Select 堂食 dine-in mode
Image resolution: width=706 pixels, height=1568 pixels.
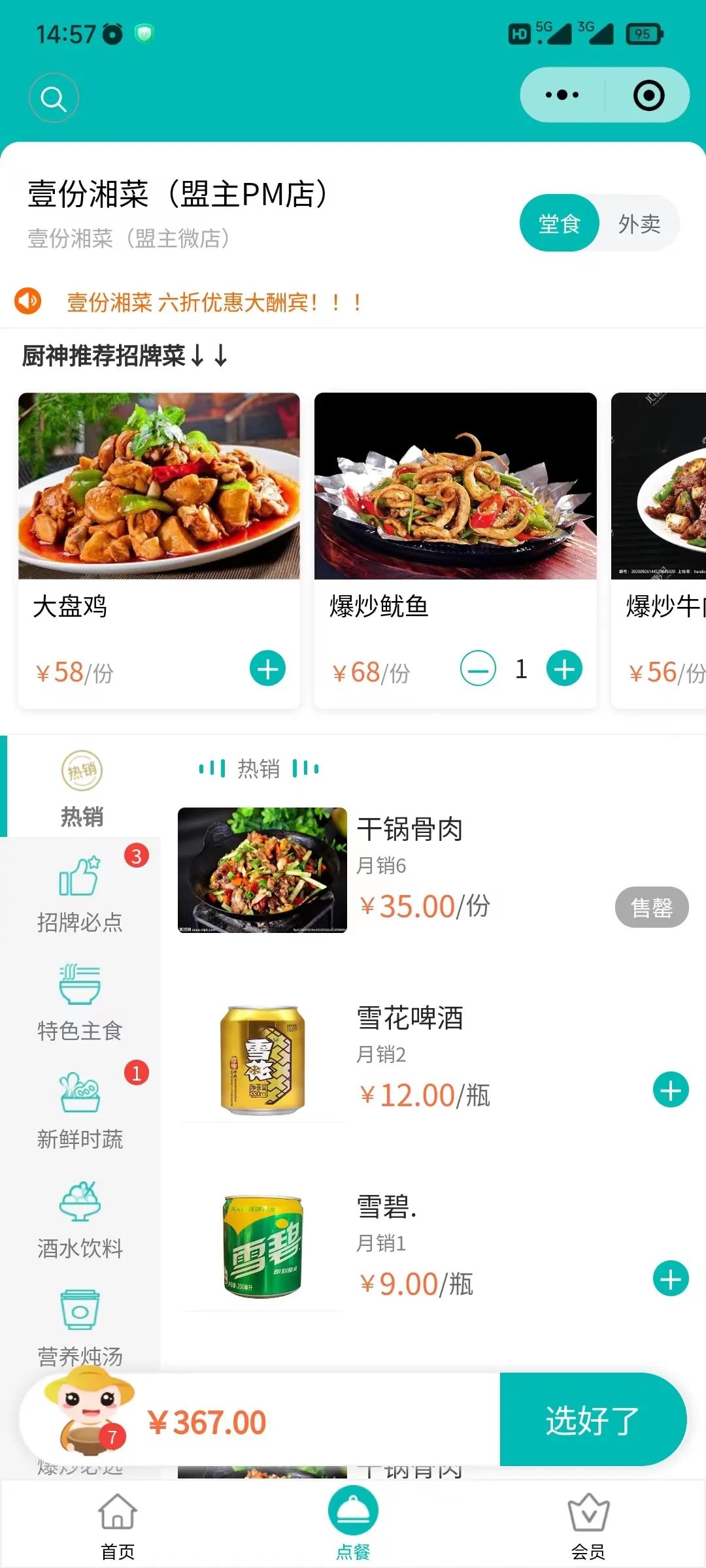click(x=560, y=224)
